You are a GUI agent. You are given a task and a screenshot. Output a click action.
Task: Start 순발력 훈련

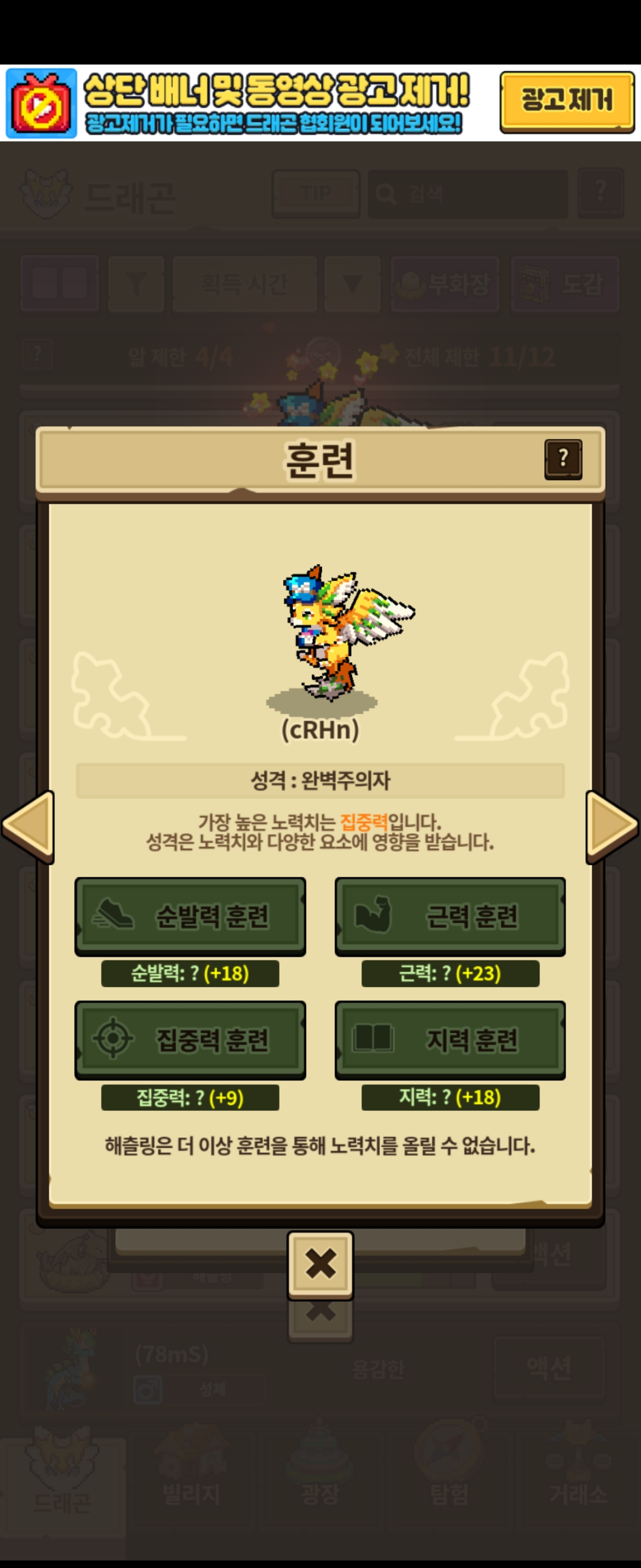click(x=191, y=916)
